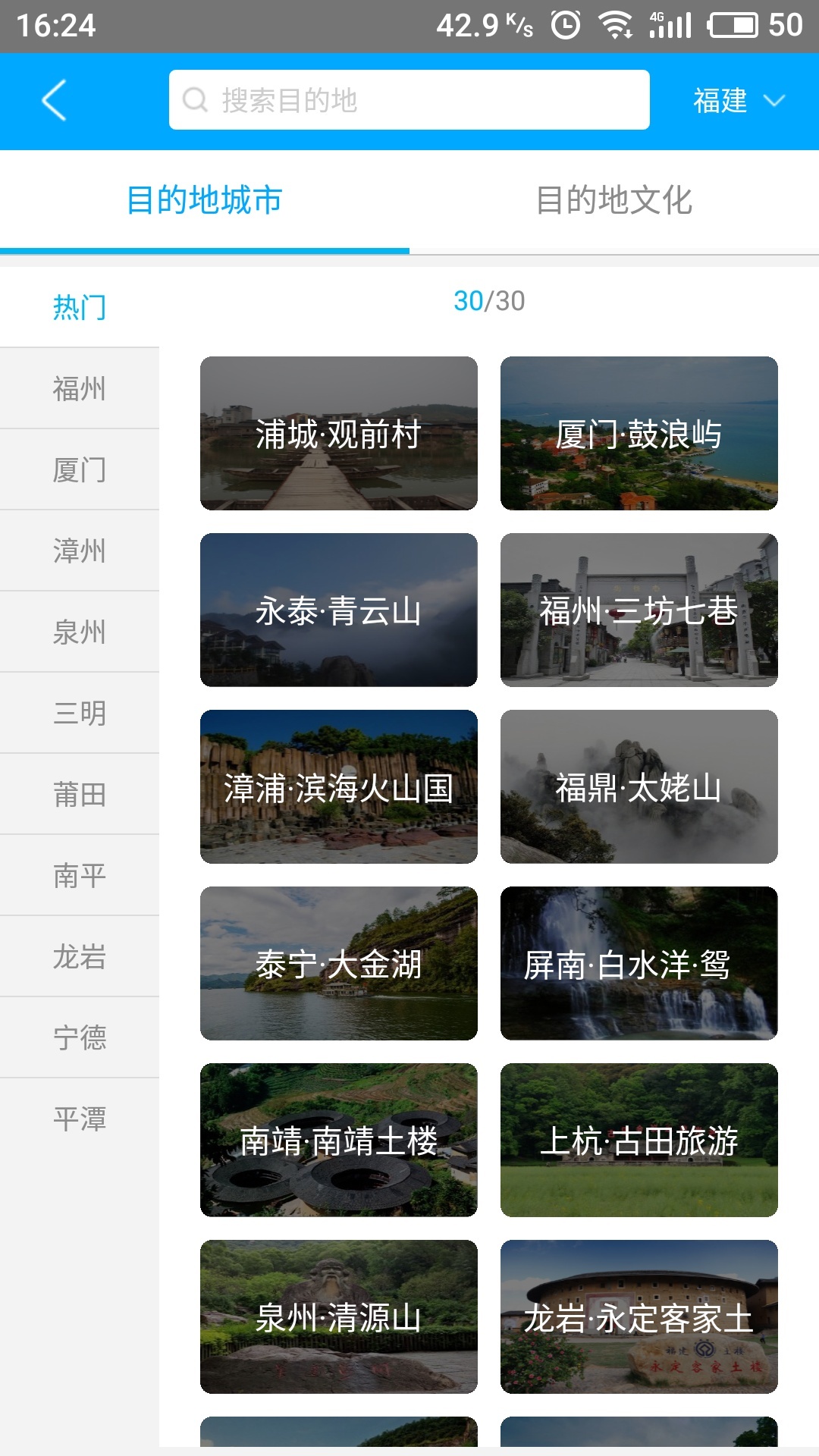Open the 南靖·南靖土楼 destination card
The image size is (819, 1456).
338,1140
